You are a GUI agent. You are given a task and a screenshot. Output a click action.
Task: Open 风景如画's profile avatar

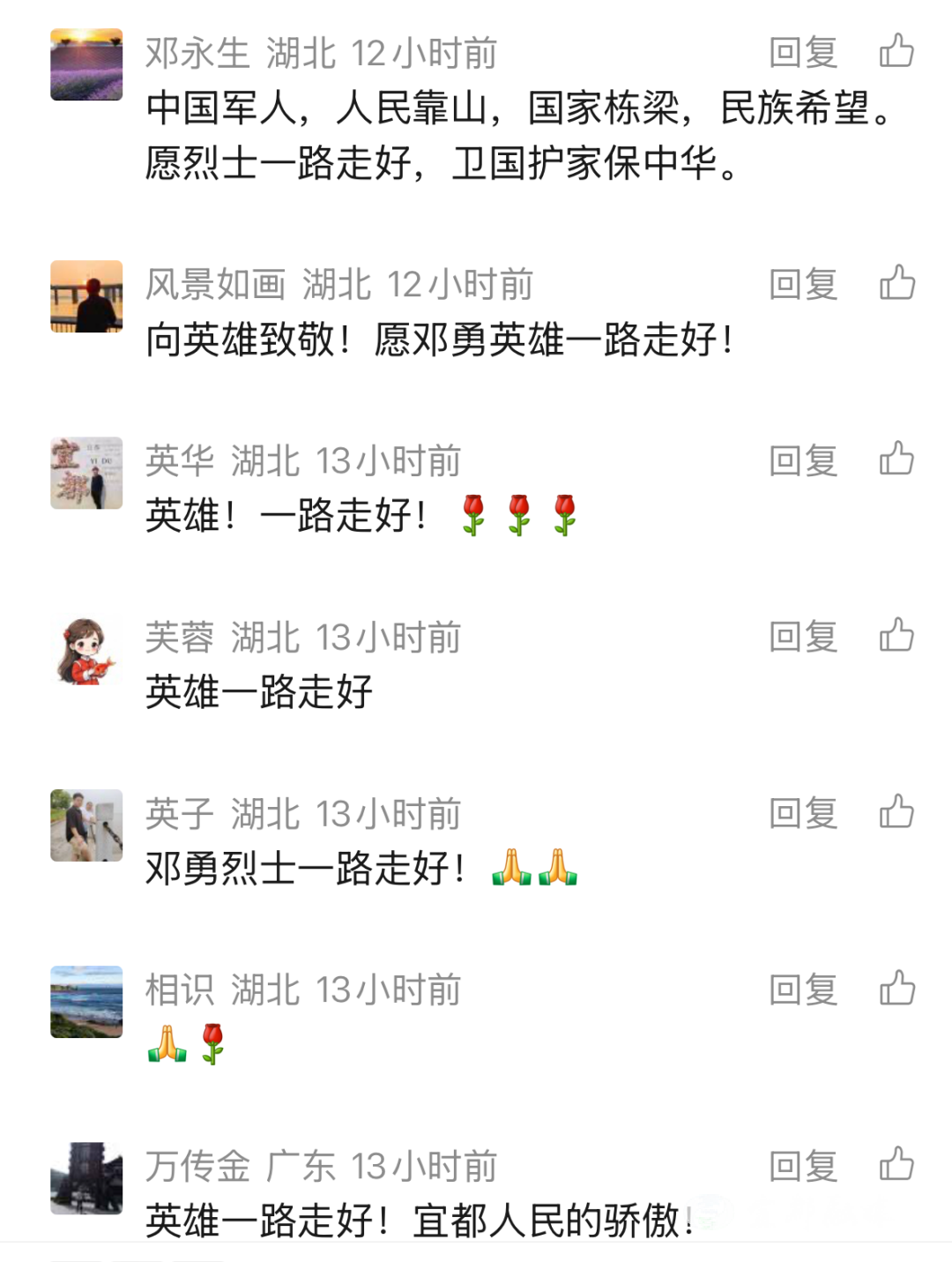pyautogui.click(x=86, y=296)
